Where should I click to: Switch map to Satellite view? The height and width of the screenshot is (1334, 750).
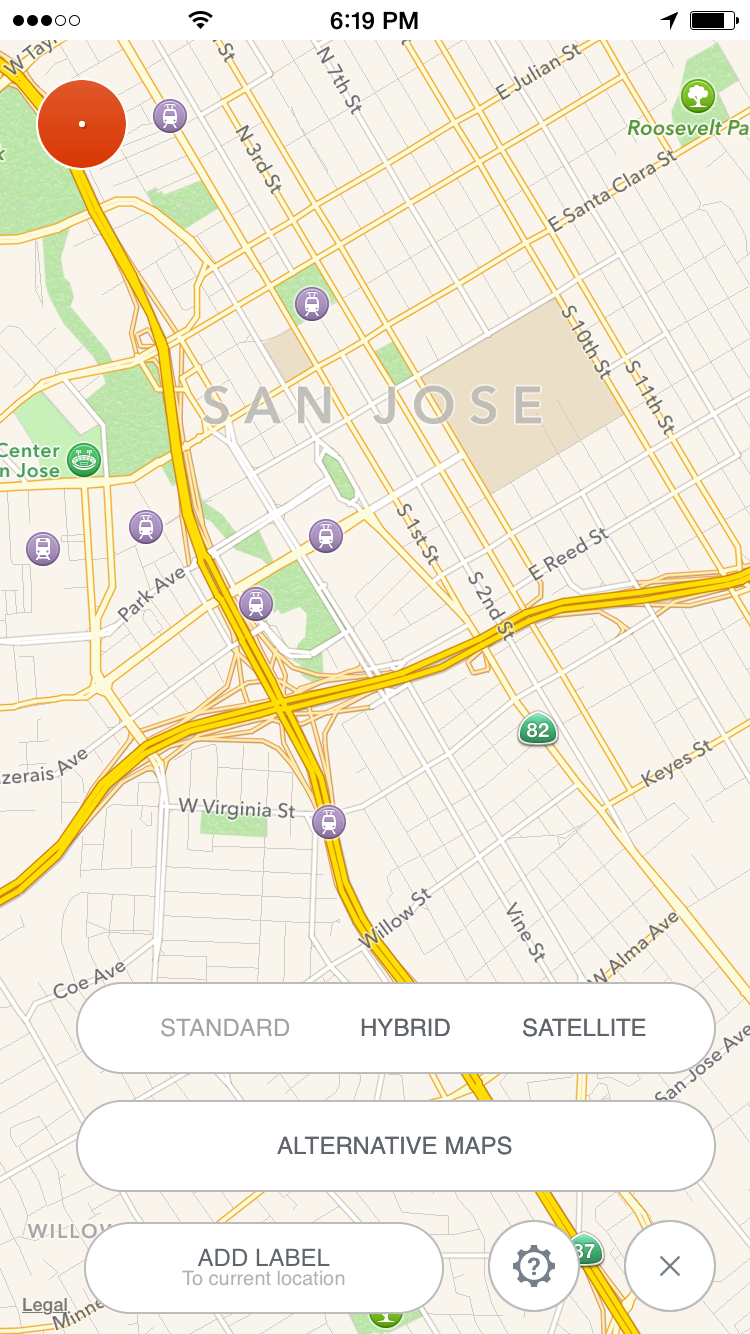(584, 1028)
